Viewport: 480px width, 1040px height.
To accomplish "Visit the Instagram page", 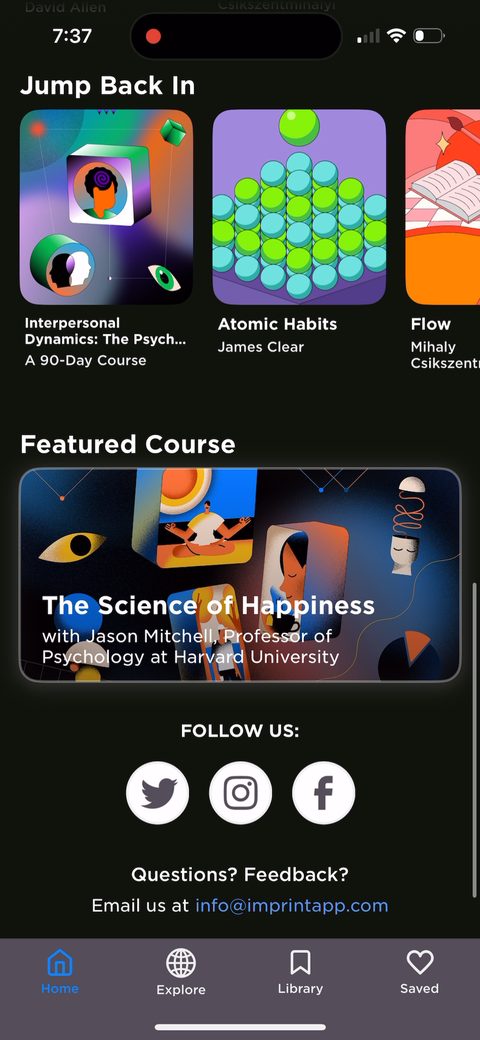I will click(241, 793).
